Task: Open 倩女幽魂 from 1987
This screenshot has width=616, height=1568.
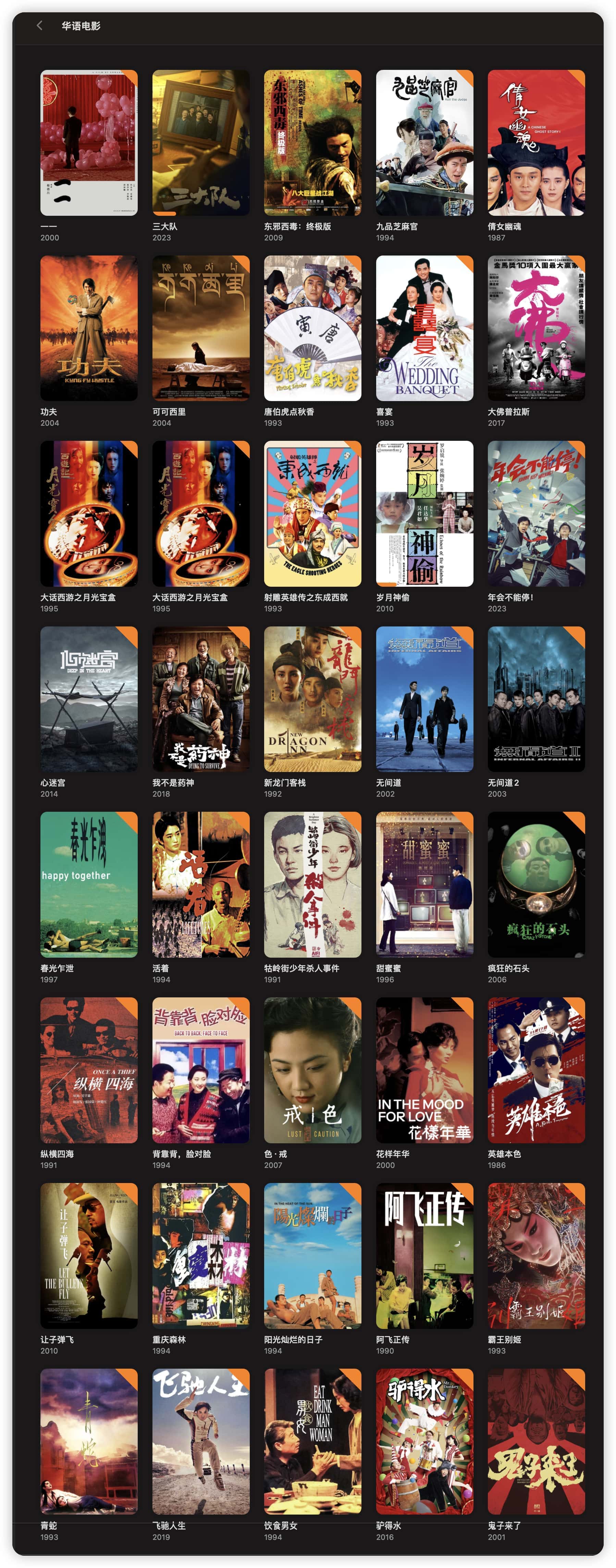Action: [x=535, y=142]
